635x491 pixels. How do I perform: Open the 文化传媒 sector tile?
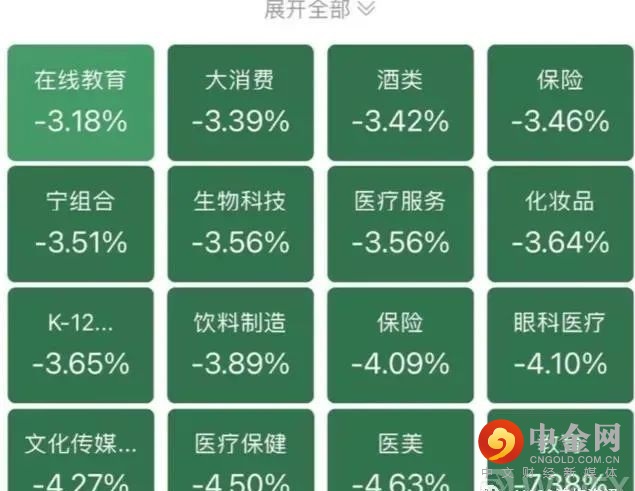(81, 455)
